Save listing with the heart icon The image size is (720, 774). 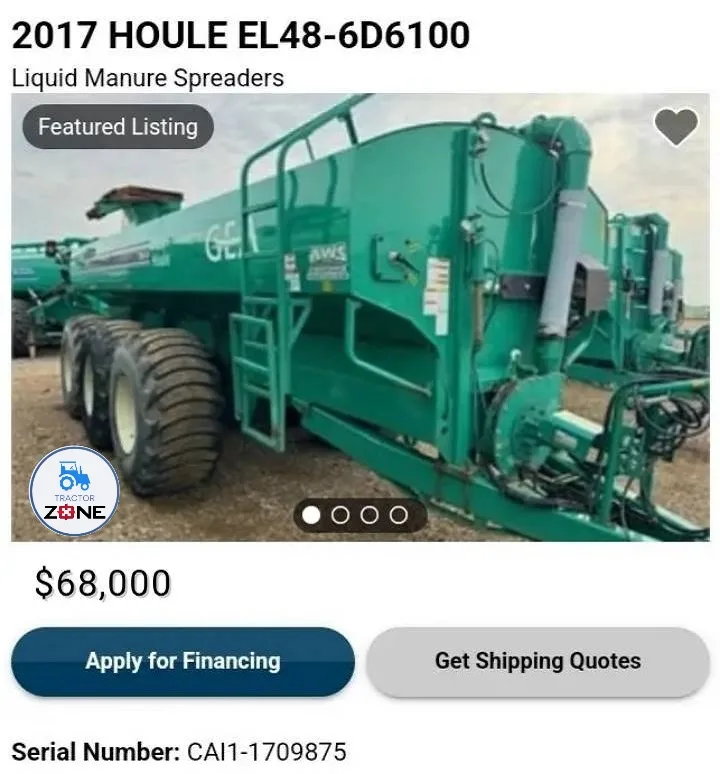pos(676,127)
